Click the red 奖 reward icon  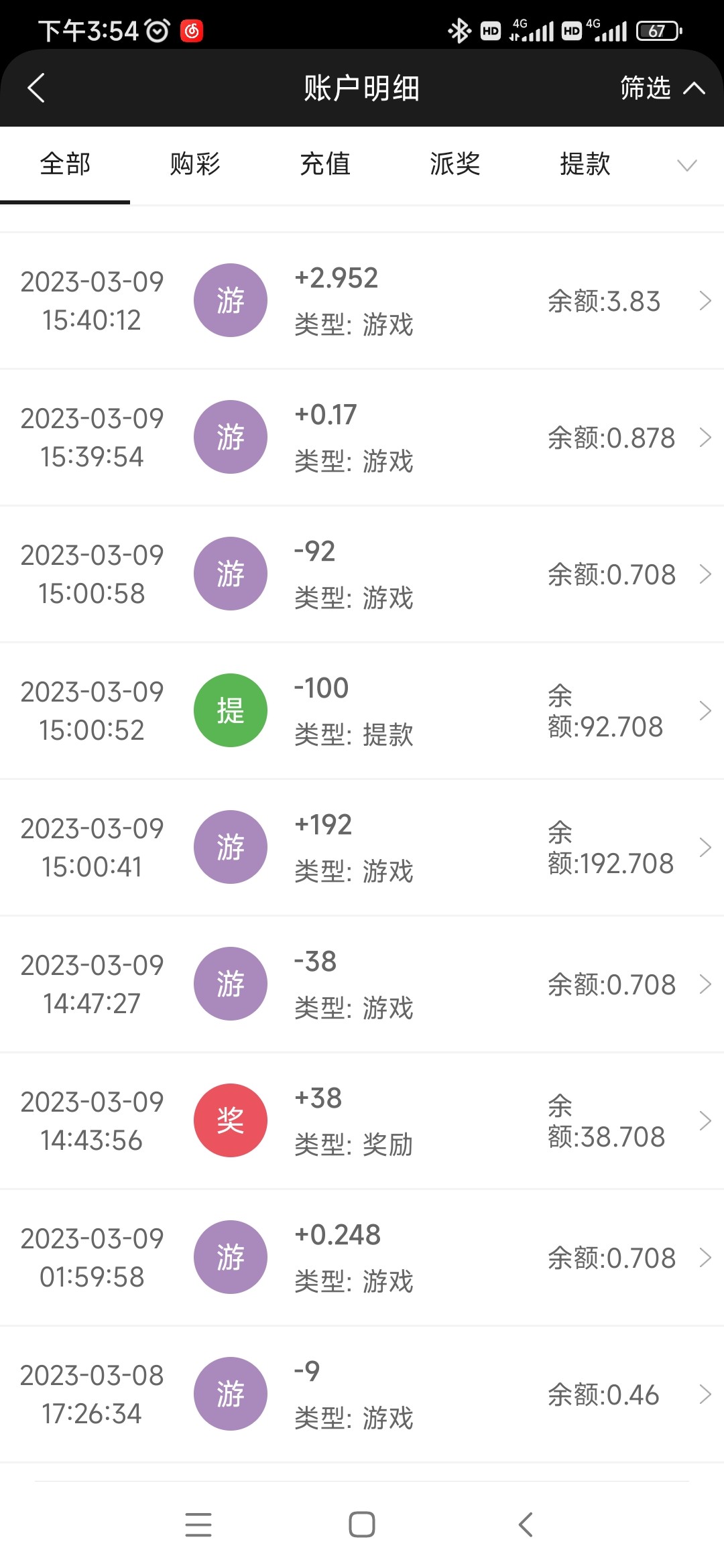(x=230, y=1120)
